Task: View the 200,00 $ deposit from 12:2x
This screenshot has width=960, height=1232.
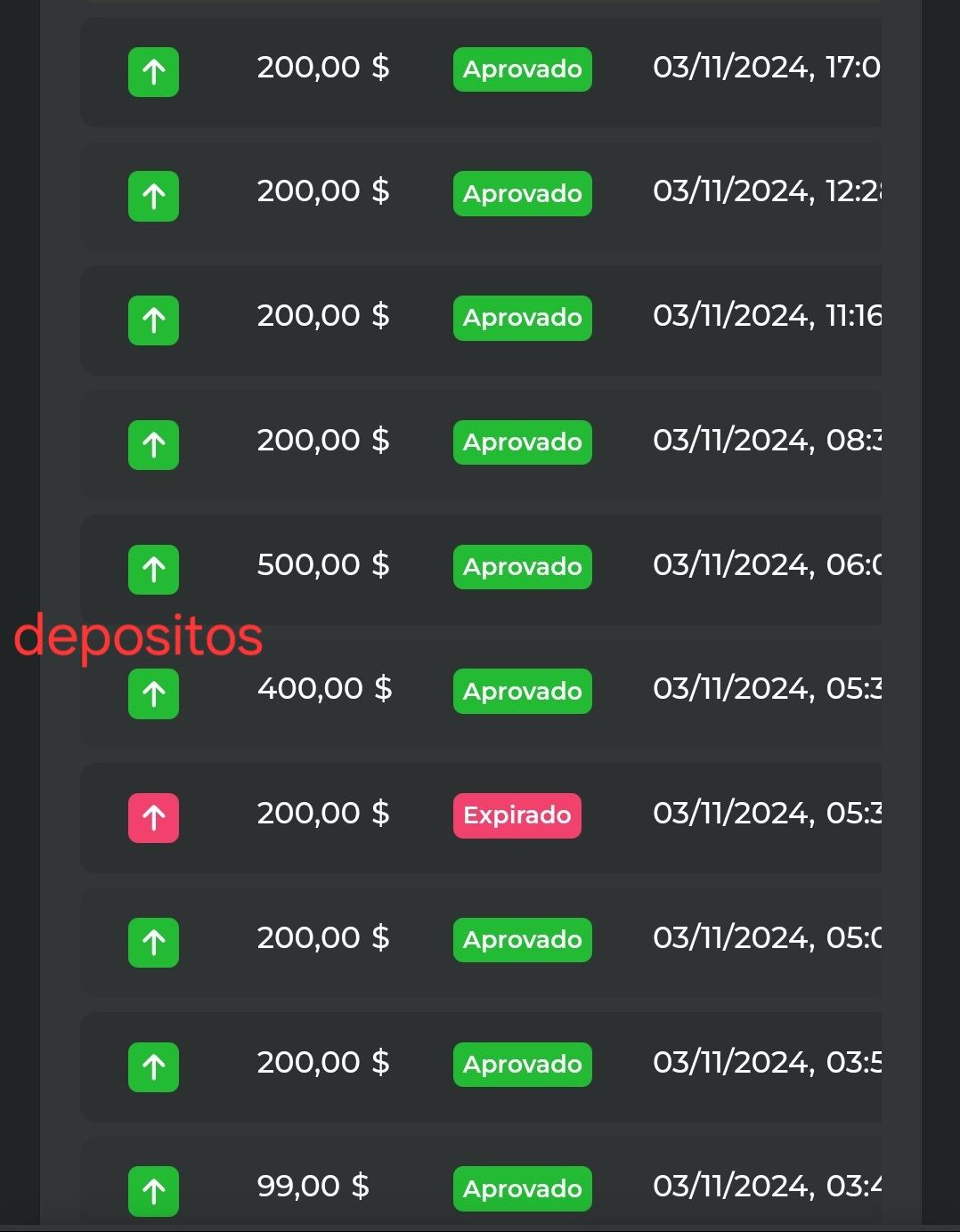Action: tap(481, 194)
